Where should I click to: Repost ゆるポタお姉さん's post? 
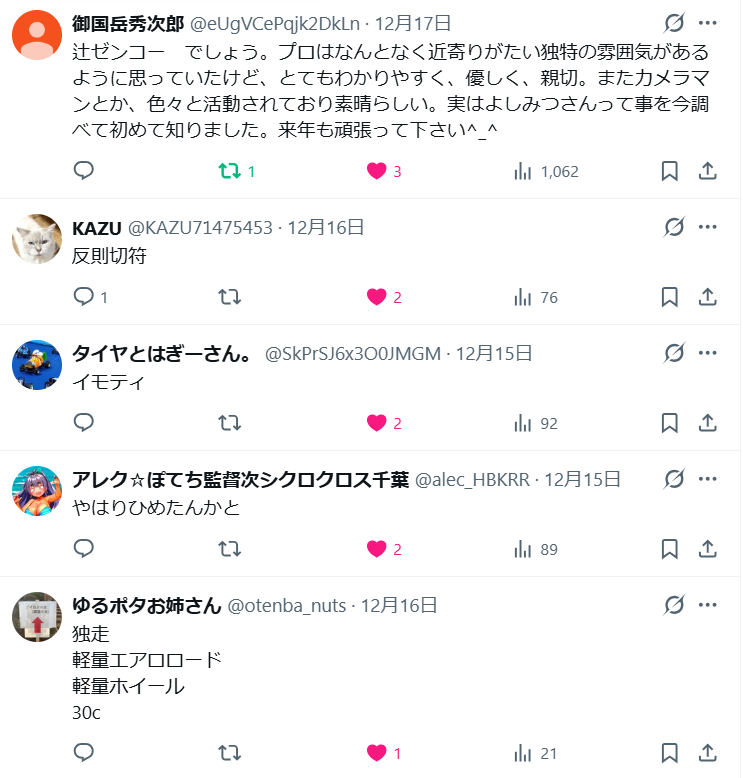pyautogui.click(x=230, y=753)
